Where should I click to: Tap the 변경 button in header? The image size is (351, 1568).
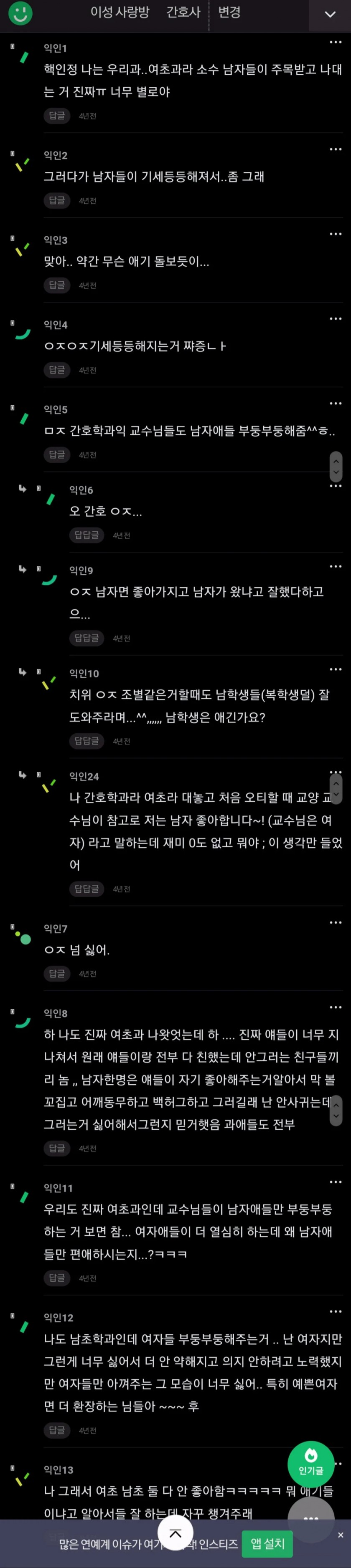coord(229,13)
